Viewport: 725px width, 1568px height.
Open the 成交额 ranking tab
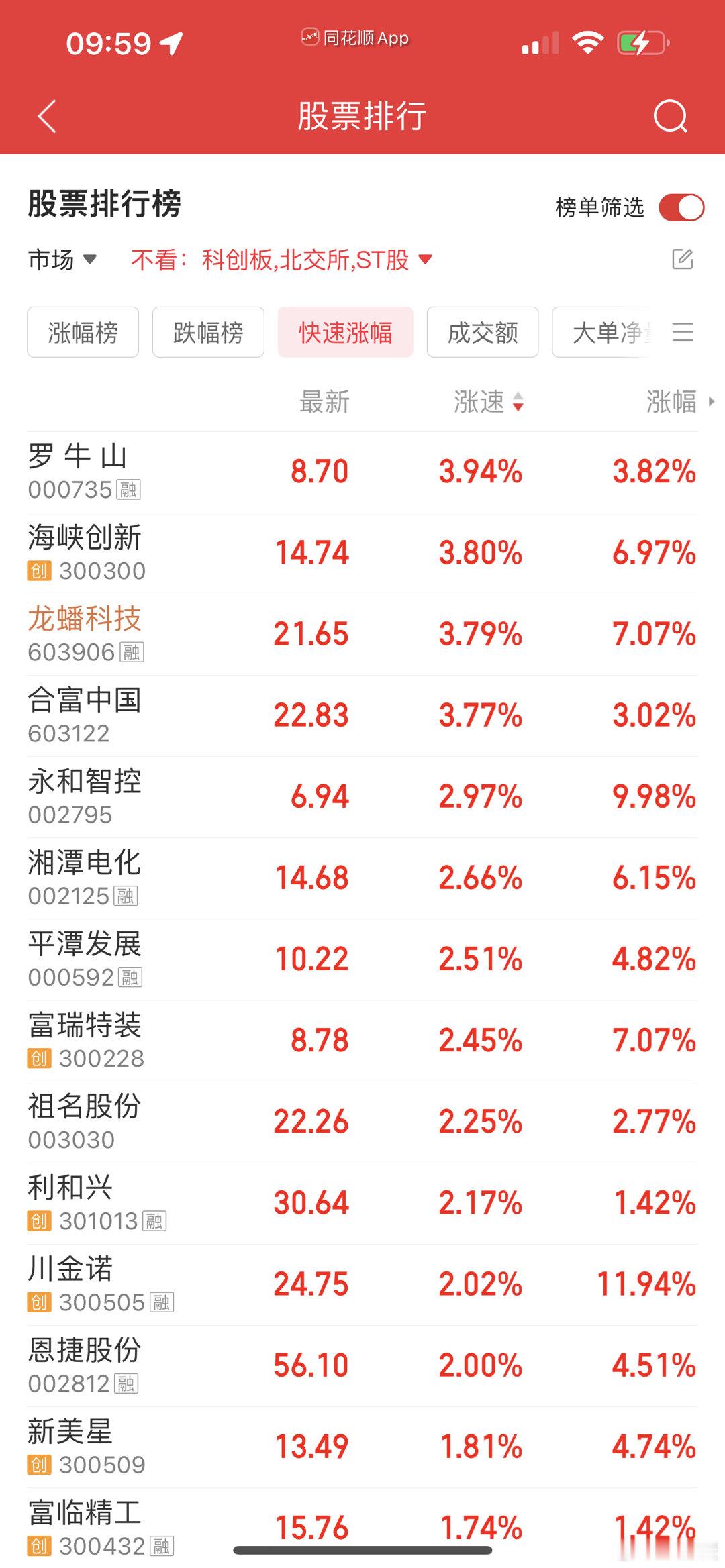482,332
